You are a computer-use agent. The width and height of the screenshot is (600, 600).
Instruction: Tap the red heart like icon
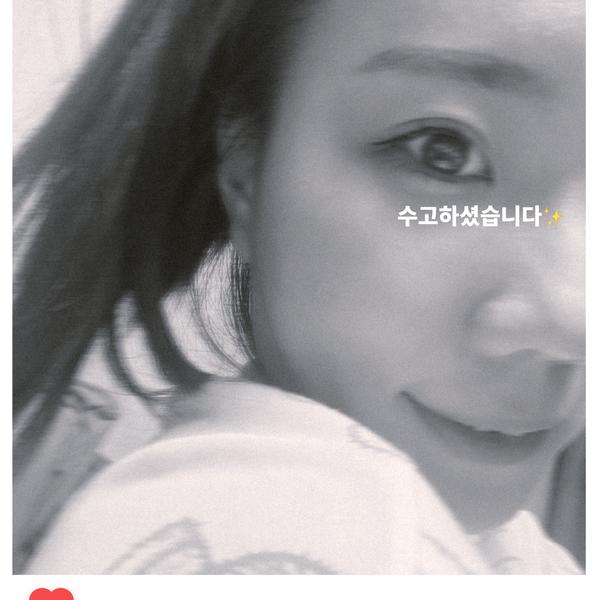point(51,594)
